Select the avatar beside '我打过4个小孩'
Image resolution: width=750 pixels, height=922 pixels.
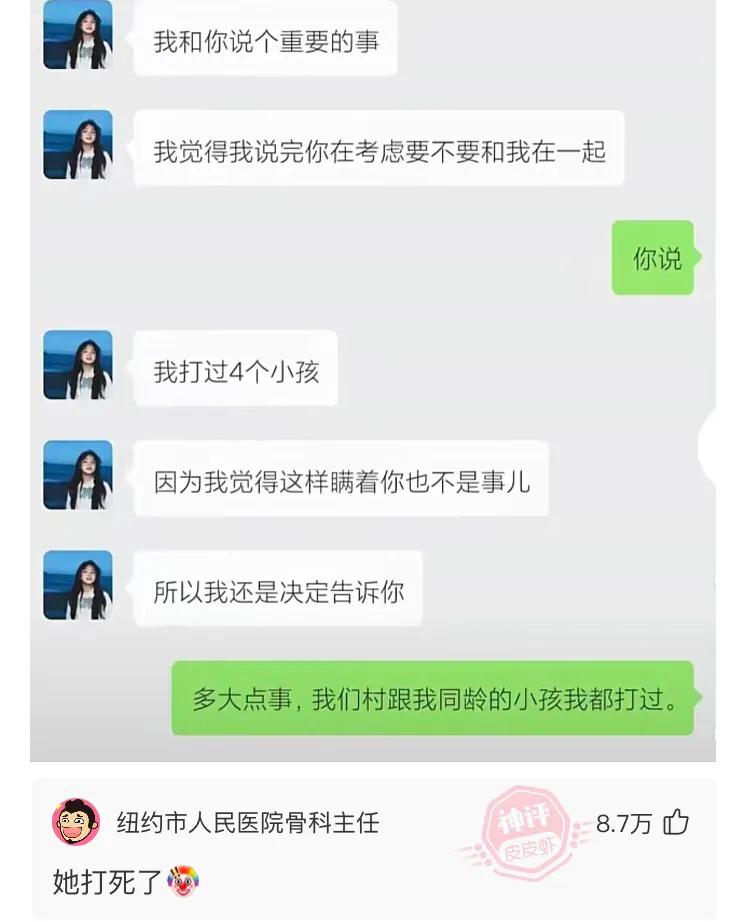[x=77, y=367]
